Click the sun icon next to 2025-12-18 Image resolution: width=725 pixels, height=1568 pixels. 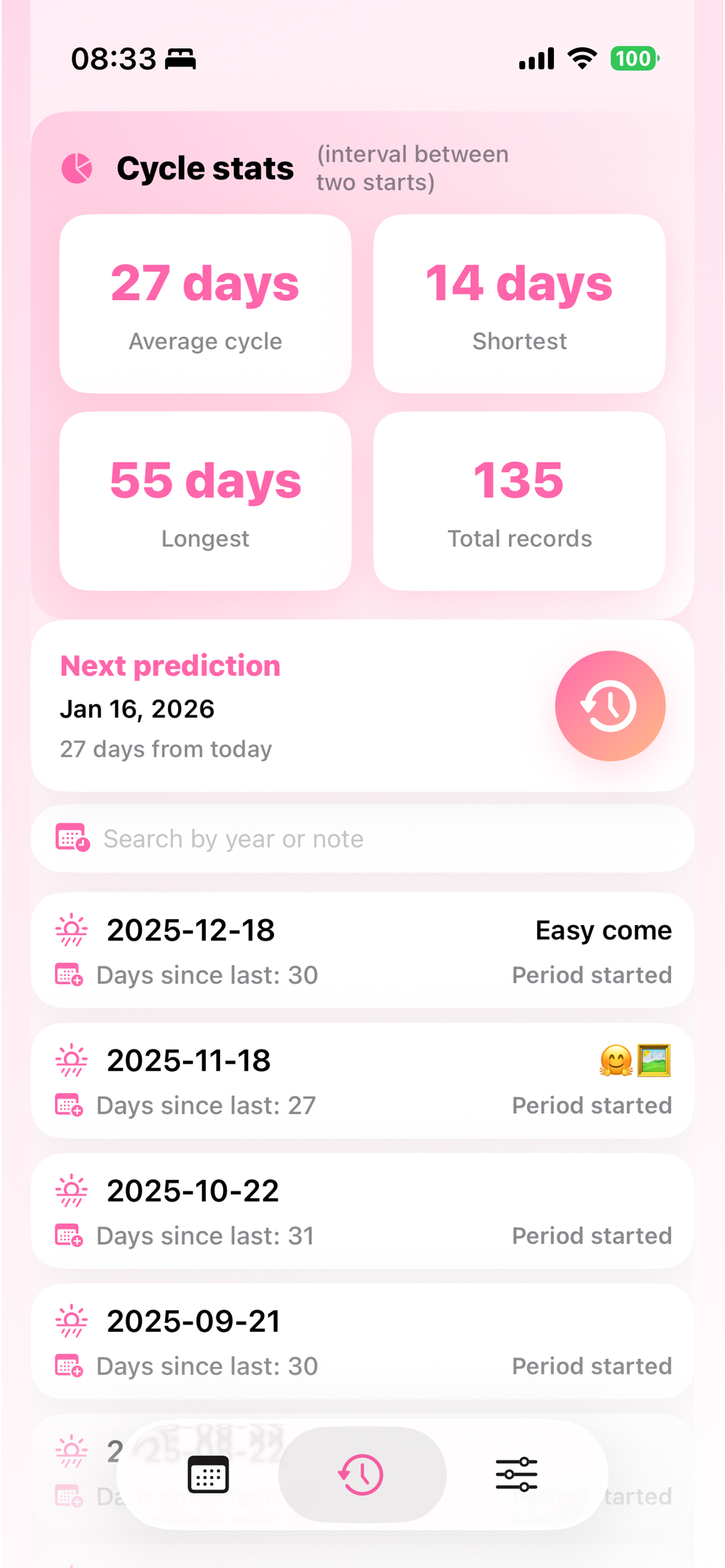tap(71, 929)
